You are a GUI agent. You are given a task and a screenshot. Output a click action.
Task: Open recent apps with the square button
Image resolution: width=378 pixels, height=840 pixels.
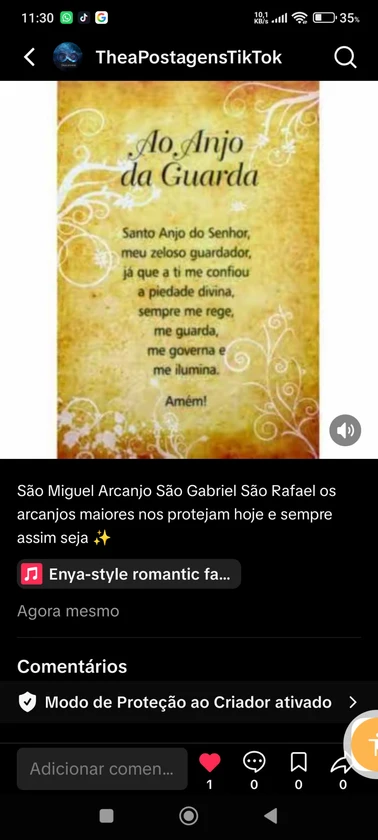[x=107, y=816]
